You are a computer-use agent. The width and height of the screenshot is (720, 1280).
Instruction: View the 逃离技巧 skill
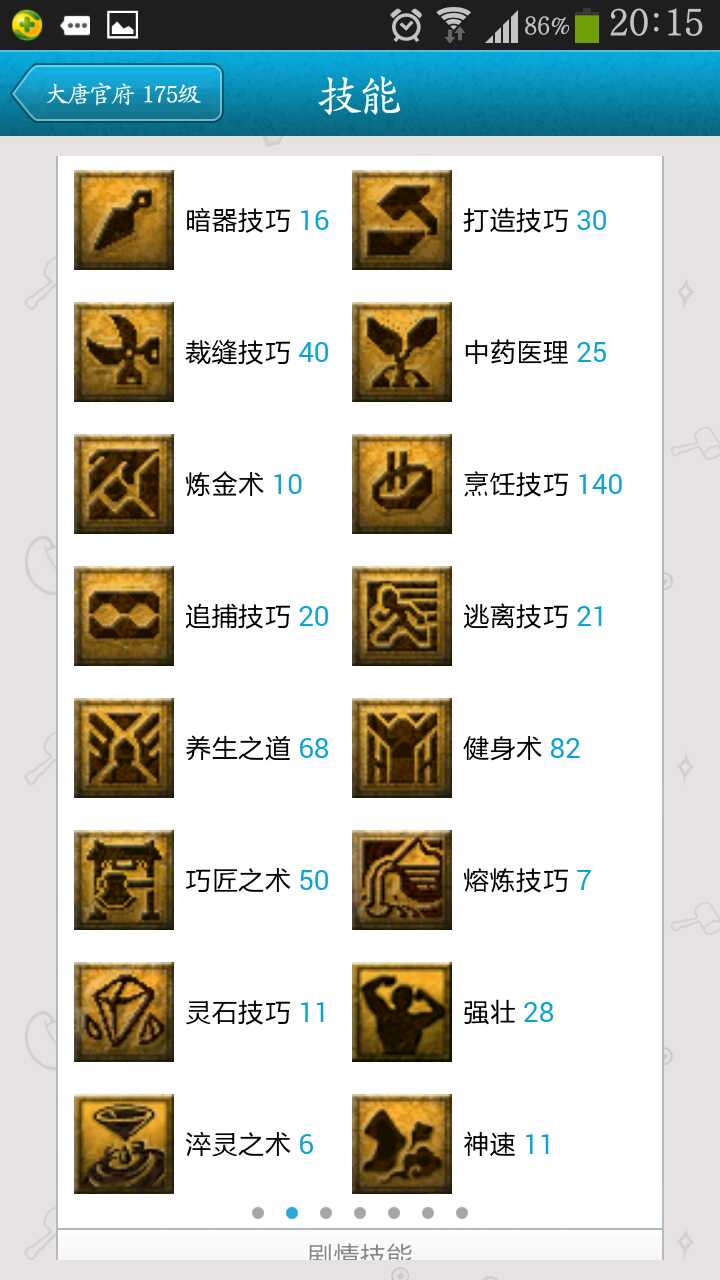pyautogui.click(x=402, y=616)
